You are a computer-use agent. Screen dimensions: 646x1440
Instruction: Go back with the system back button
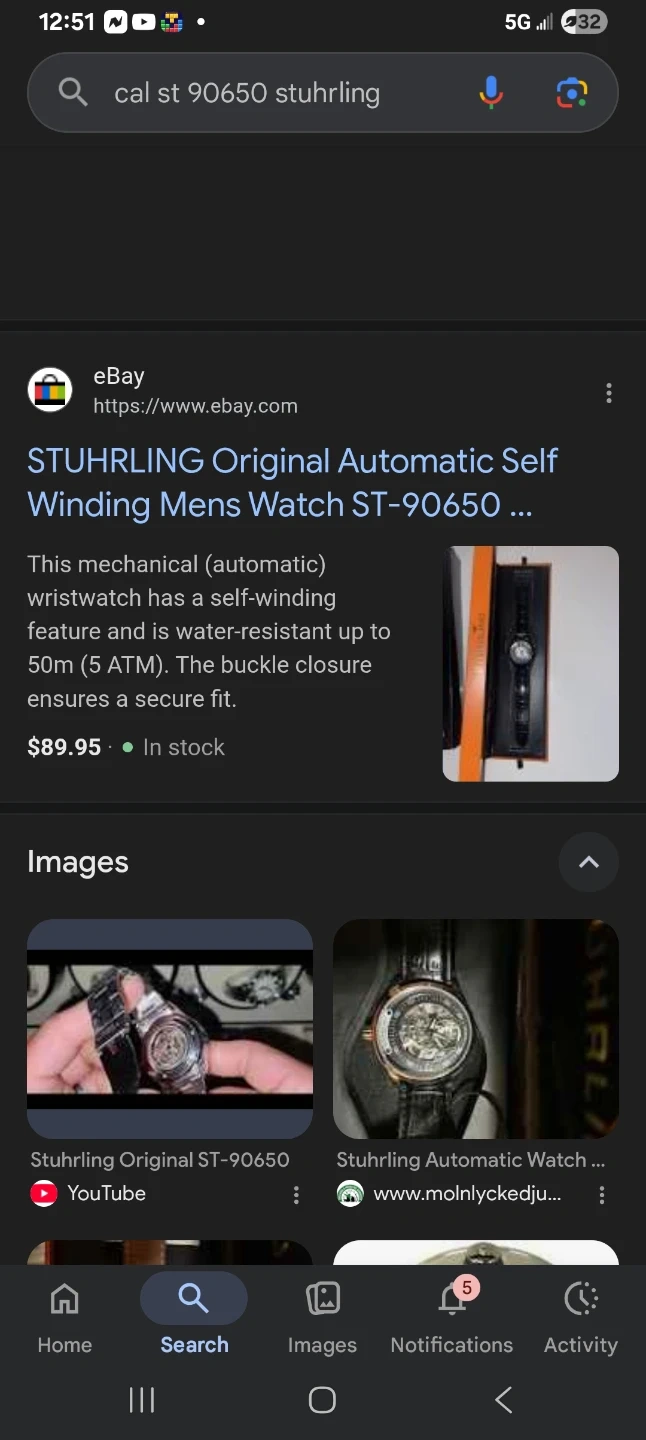pos(504,1400)
